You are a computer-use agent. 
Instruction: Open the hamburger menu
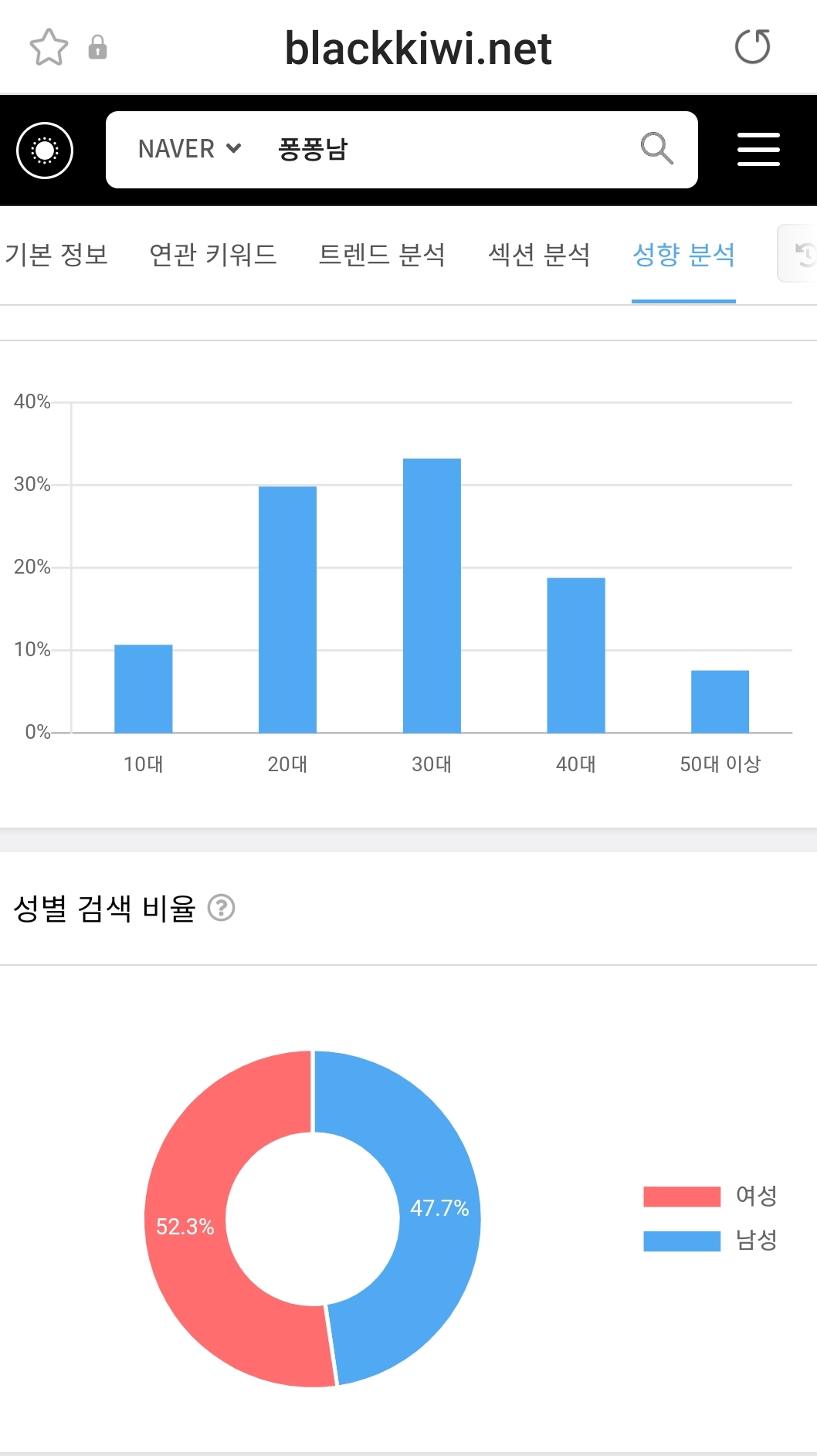tap(758, 149)
